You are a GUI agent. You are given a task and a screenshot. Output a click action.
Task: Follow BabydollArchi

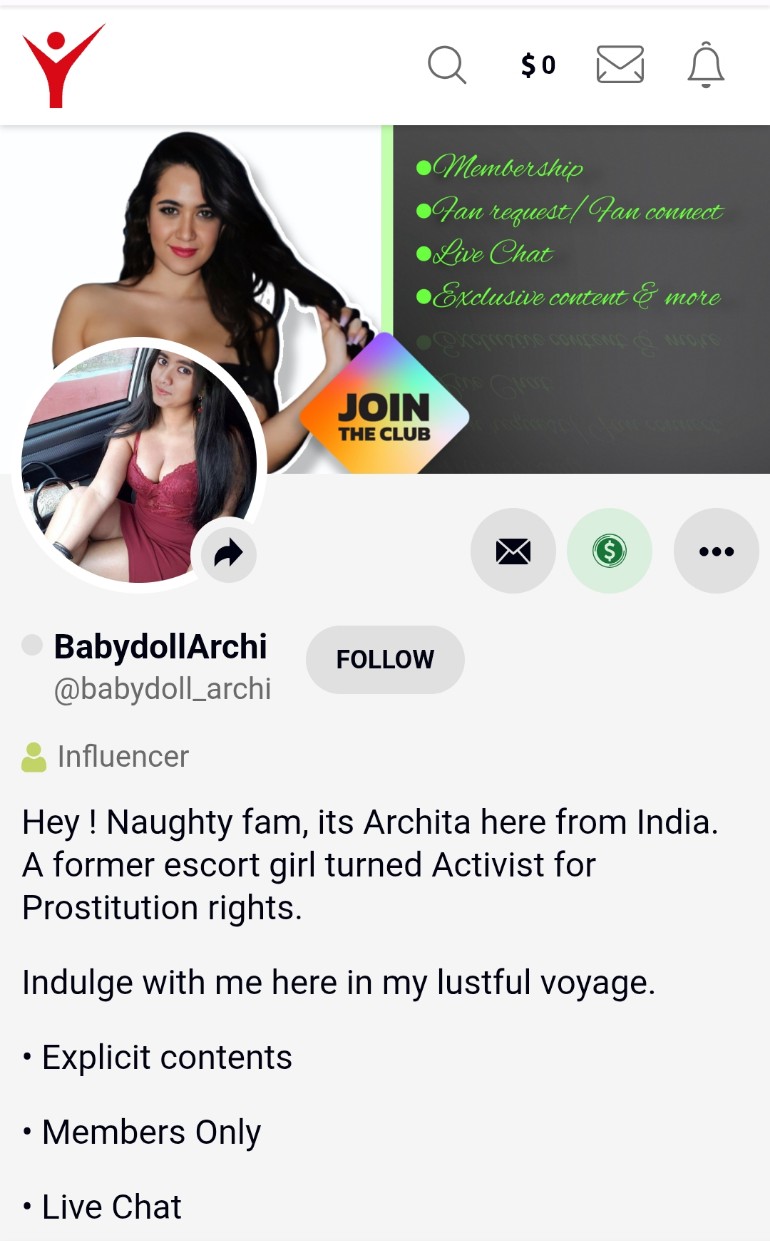point(385,660)
